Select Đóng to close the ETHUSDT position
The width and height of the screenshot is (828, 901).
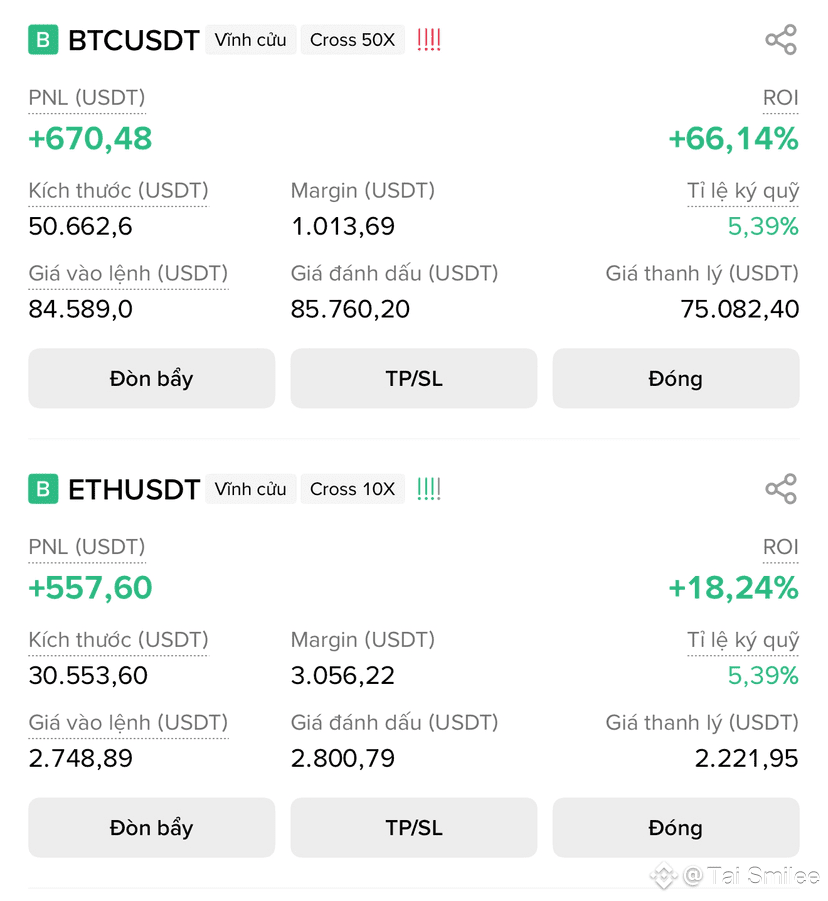click(x=675, y=827)
